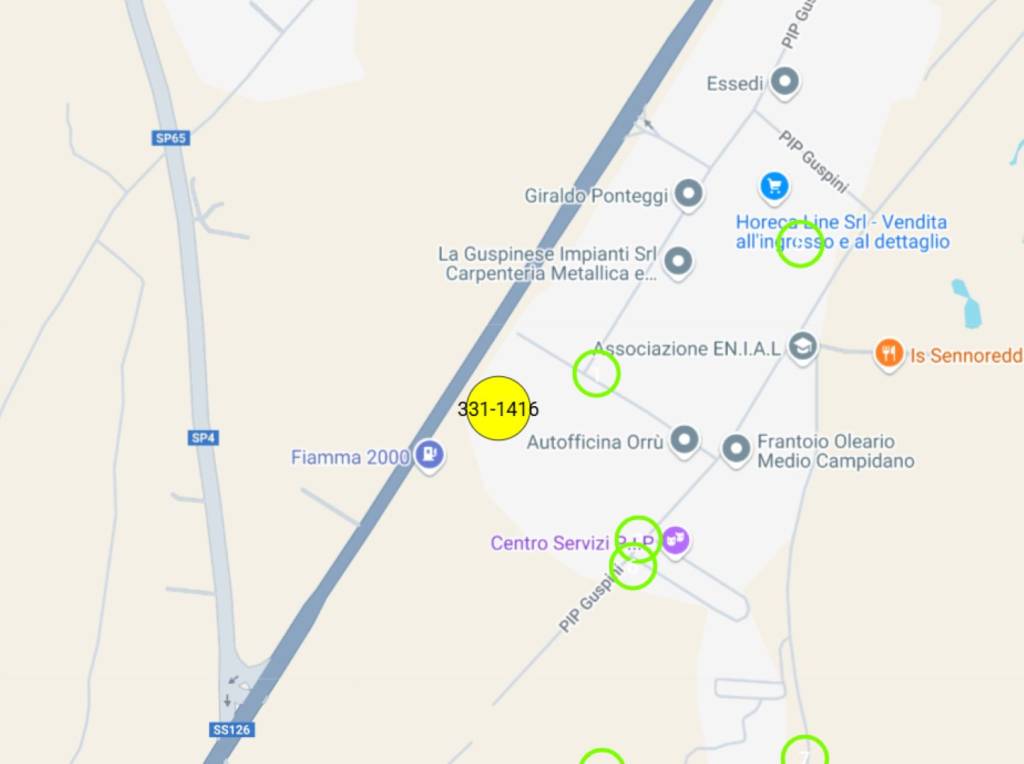Open the Is Sennoredd restaurant pin
1024x764 pixels.
[888, 353]
